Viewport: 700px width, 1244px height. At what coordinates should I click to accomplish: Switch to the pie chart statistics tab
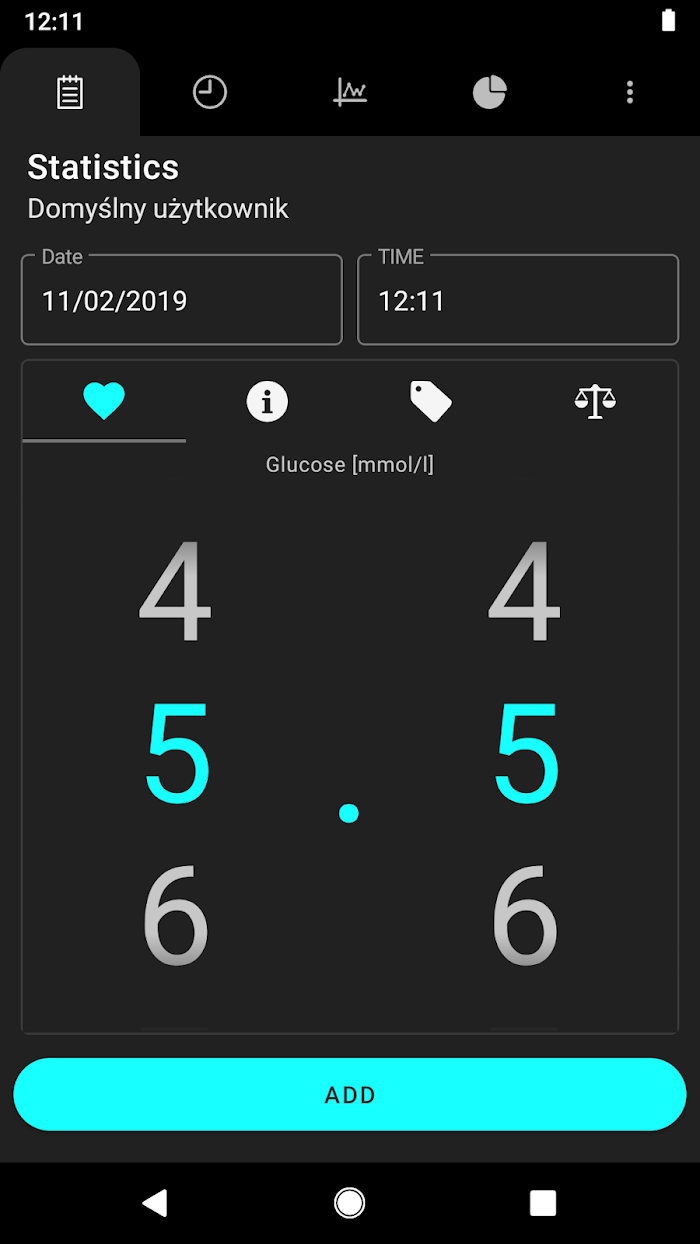pyautogui.click(x=490, y=93)
